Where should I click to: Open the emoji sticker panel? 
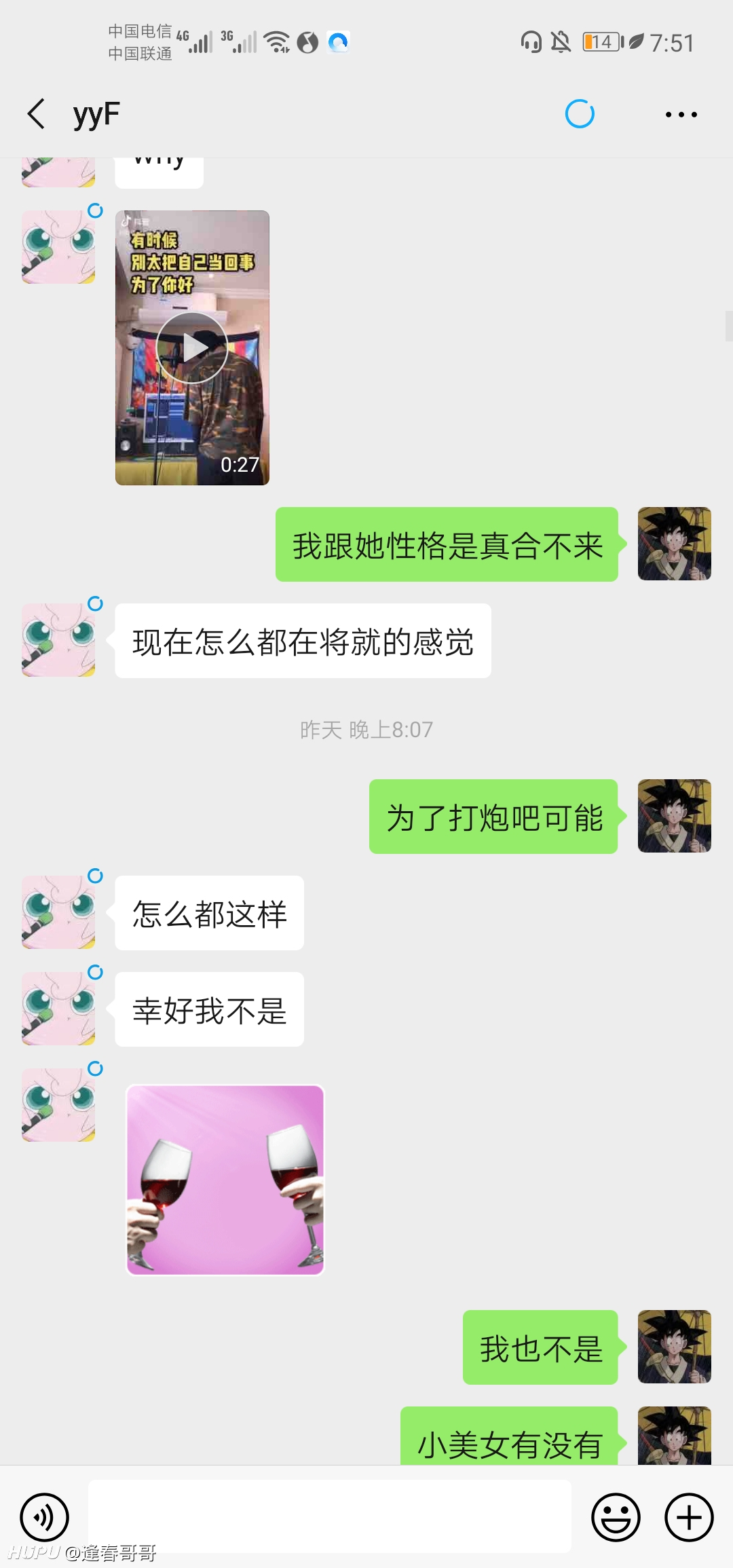616,1517
